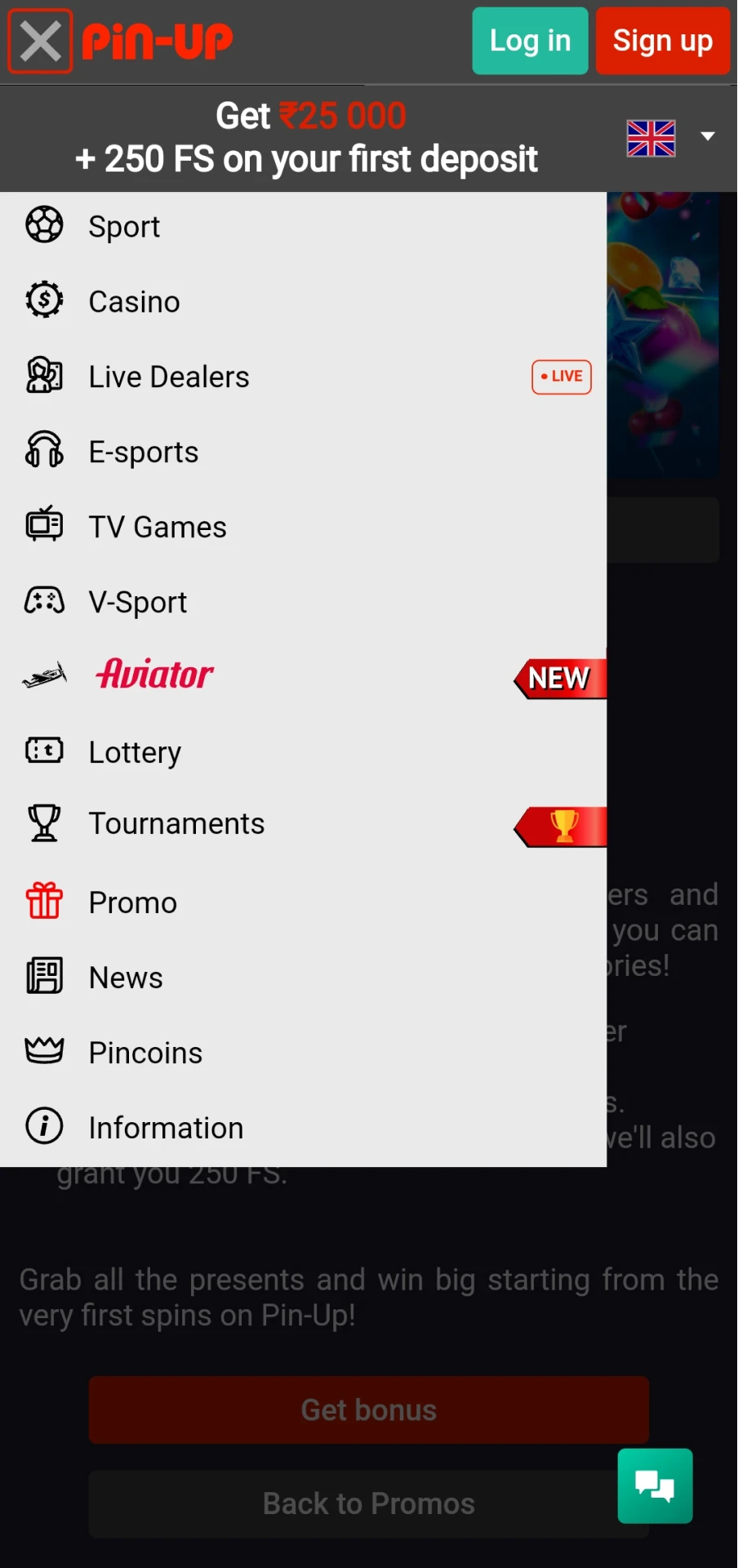Viewport: 738px width, 1568px height.
Task: Open the Information page
Action: (x=166, y=1128)
